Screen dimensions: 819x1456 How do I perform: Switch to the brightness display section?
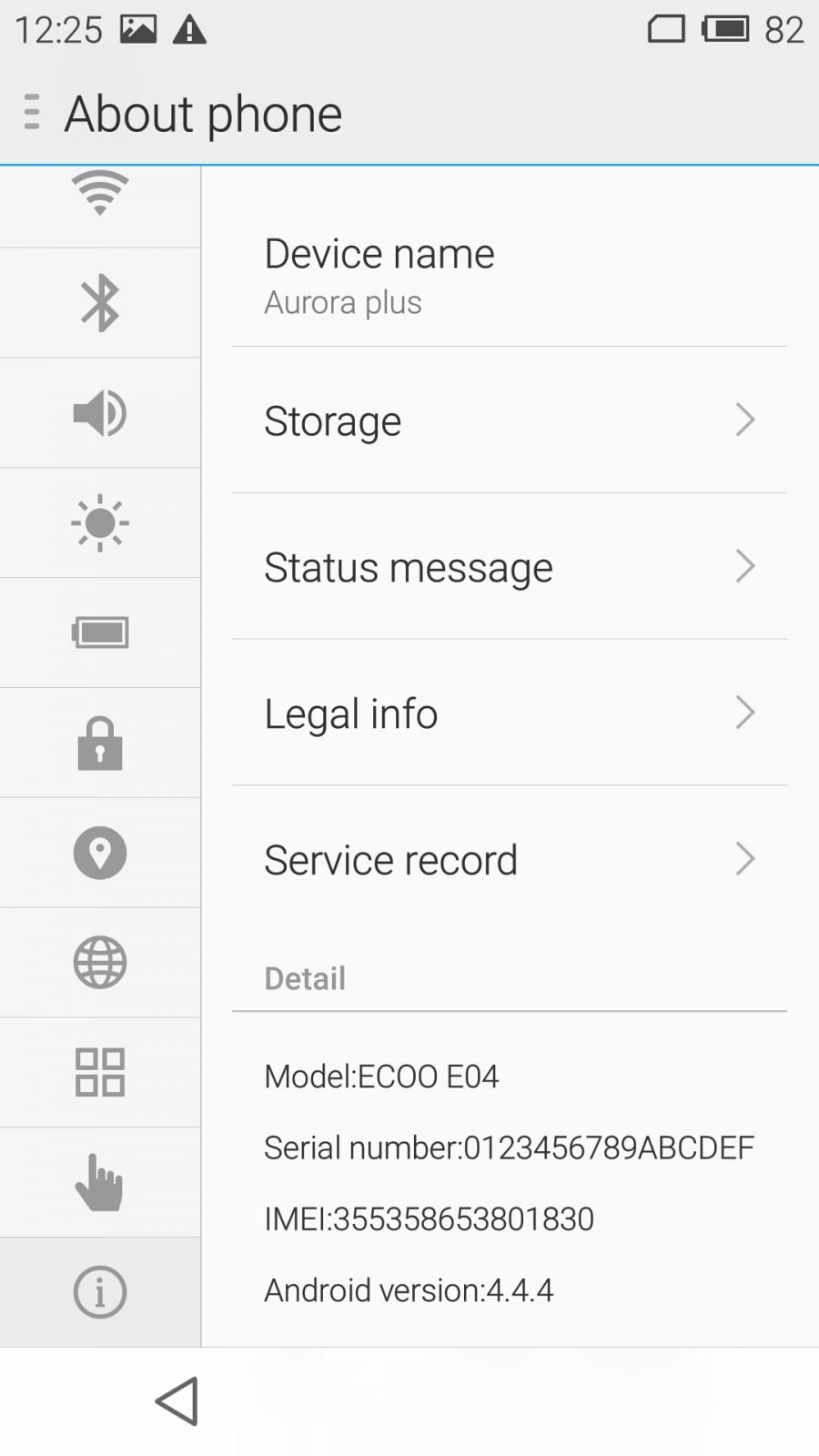click(100, 523)
